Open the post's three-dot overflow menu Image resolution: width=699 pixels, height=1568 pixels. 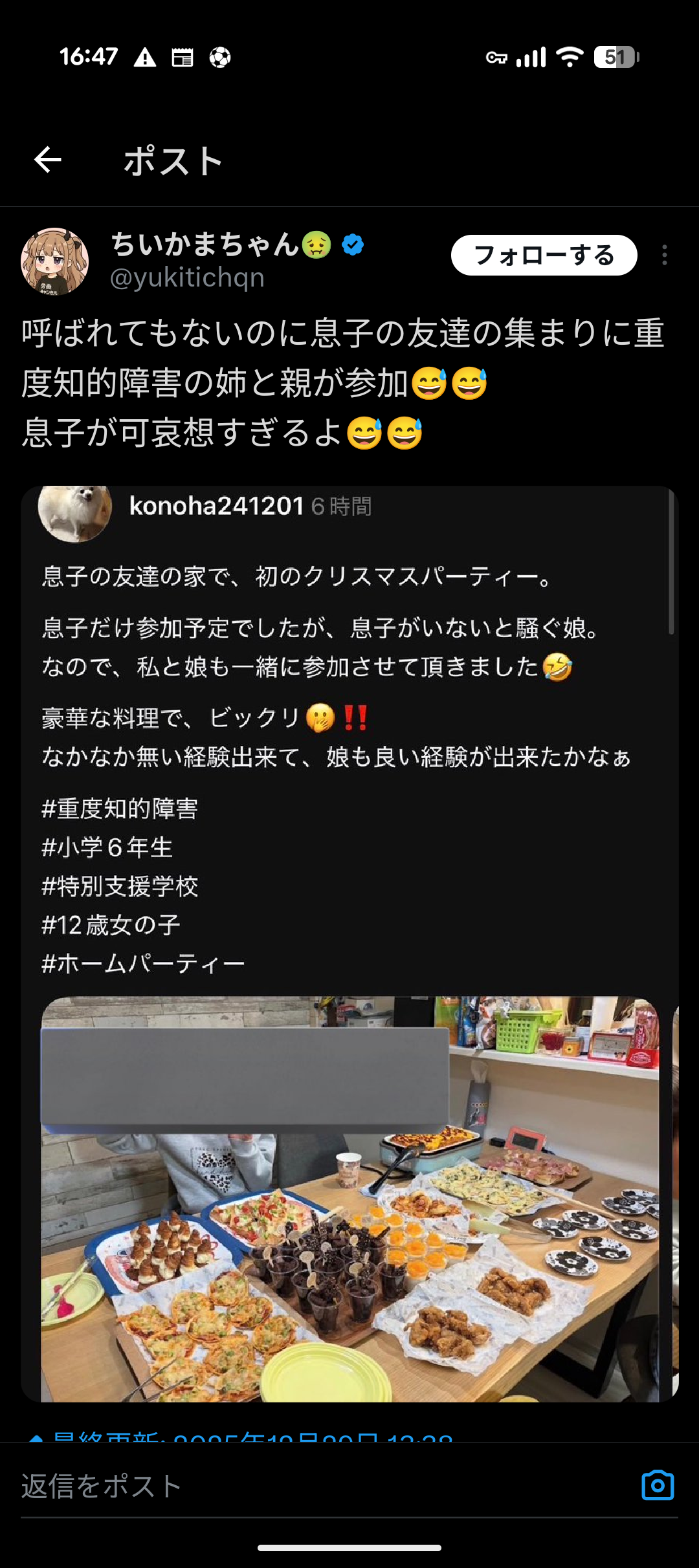[664, 256]
